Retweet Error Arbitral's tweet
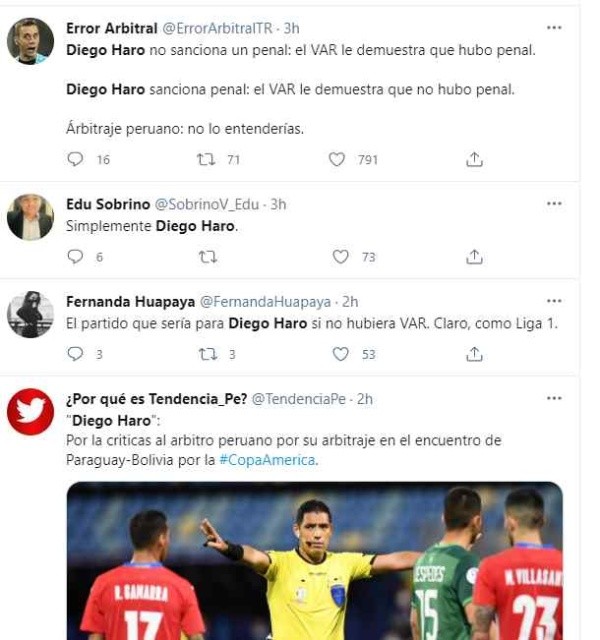 pos(206,159)
